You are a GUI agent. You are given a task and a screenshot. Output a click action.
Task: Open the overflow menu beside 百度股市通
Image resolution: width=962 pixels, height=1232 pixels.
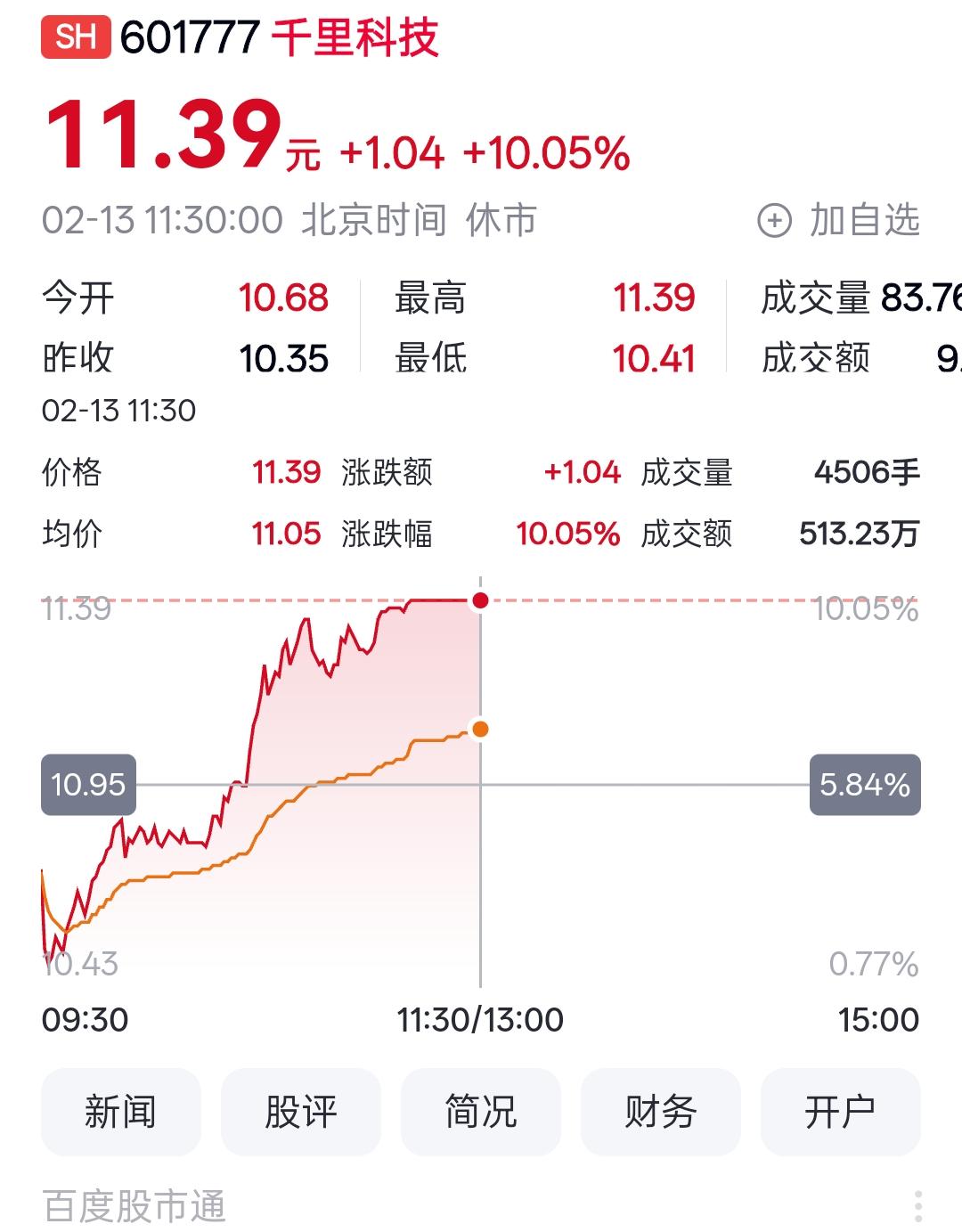click(918, 1207)
